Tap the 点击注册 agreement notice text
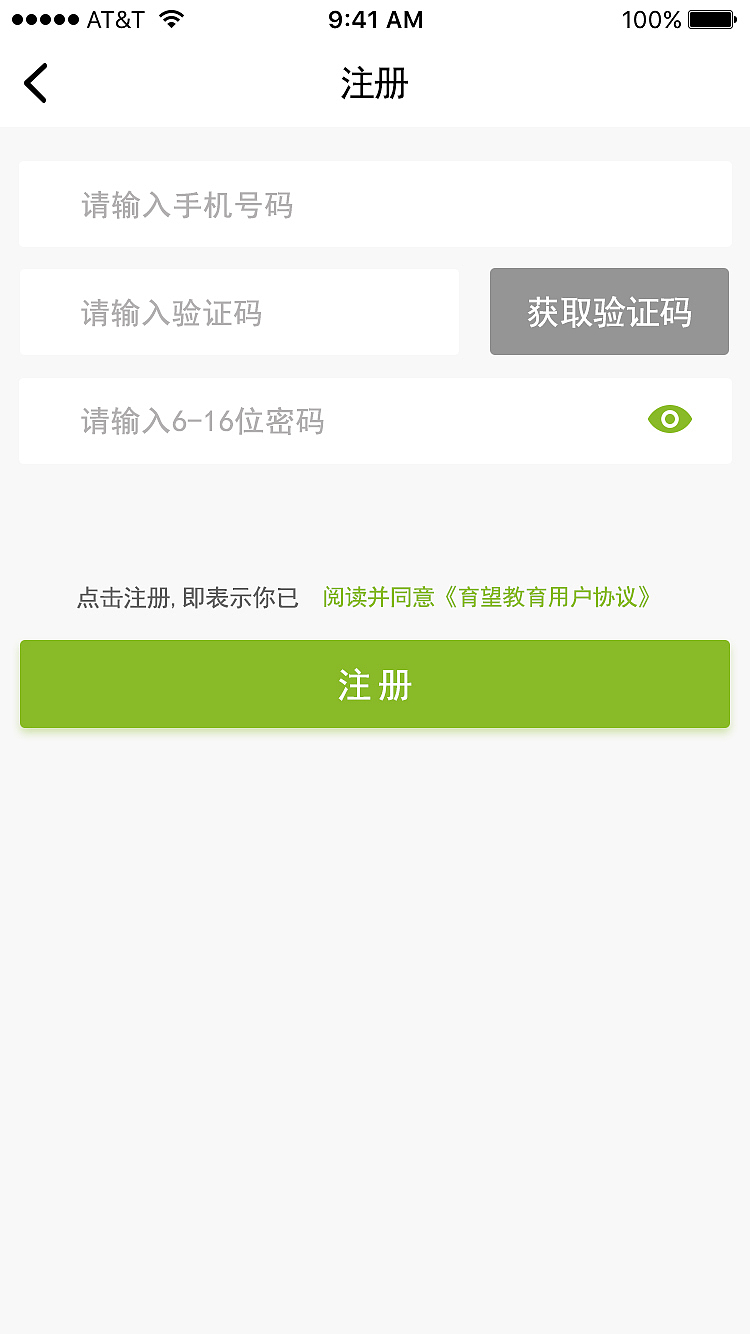This screenshot has height=1334, width=750. (x=186, y=597)
